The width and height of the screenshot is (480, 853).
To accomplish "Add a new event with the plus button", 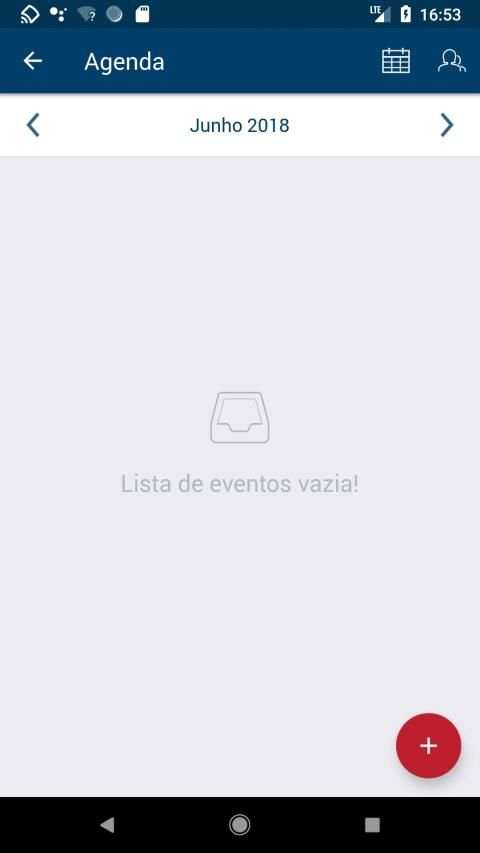I will pyautogui.click(x=428, y=746).
